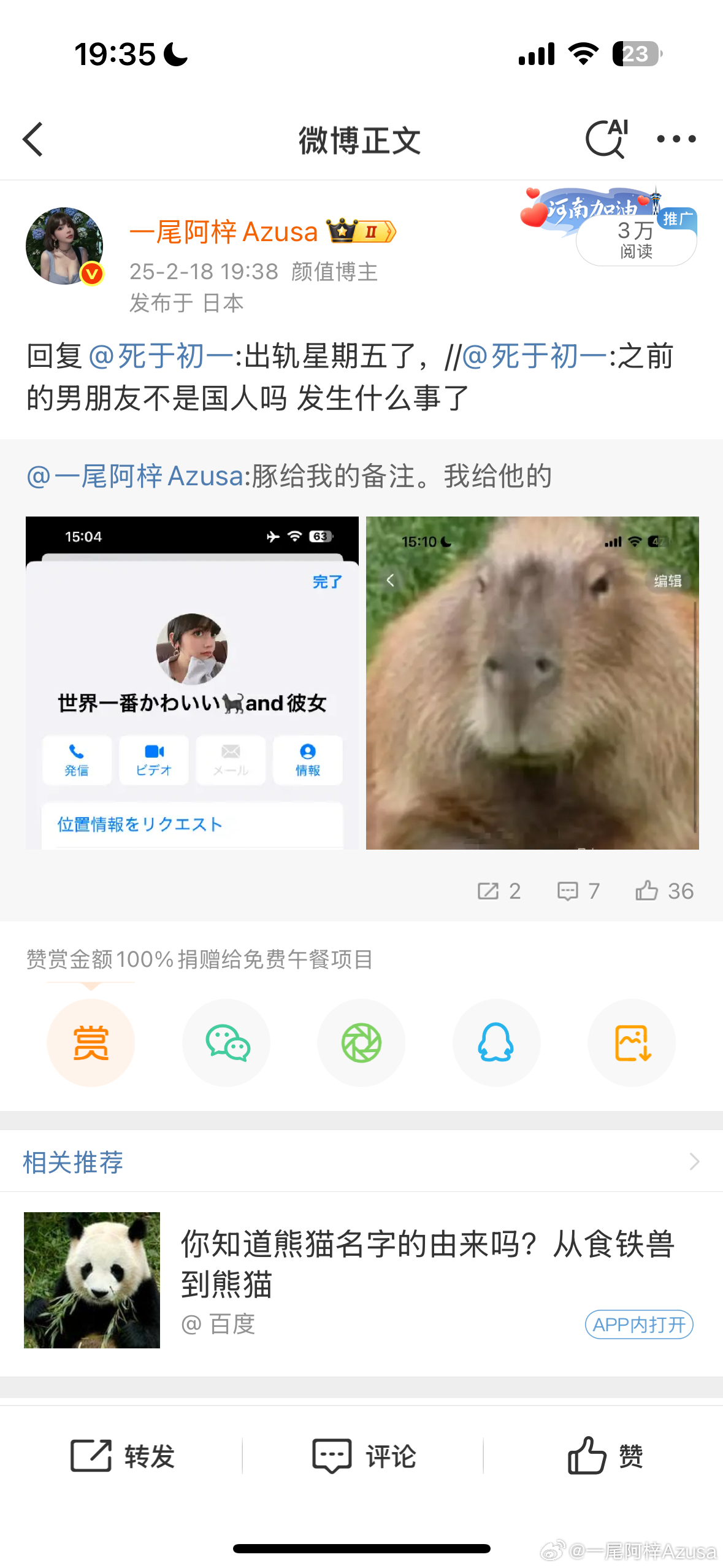
Task: Share to WeChat Moments
Action: pos(361,1042)
